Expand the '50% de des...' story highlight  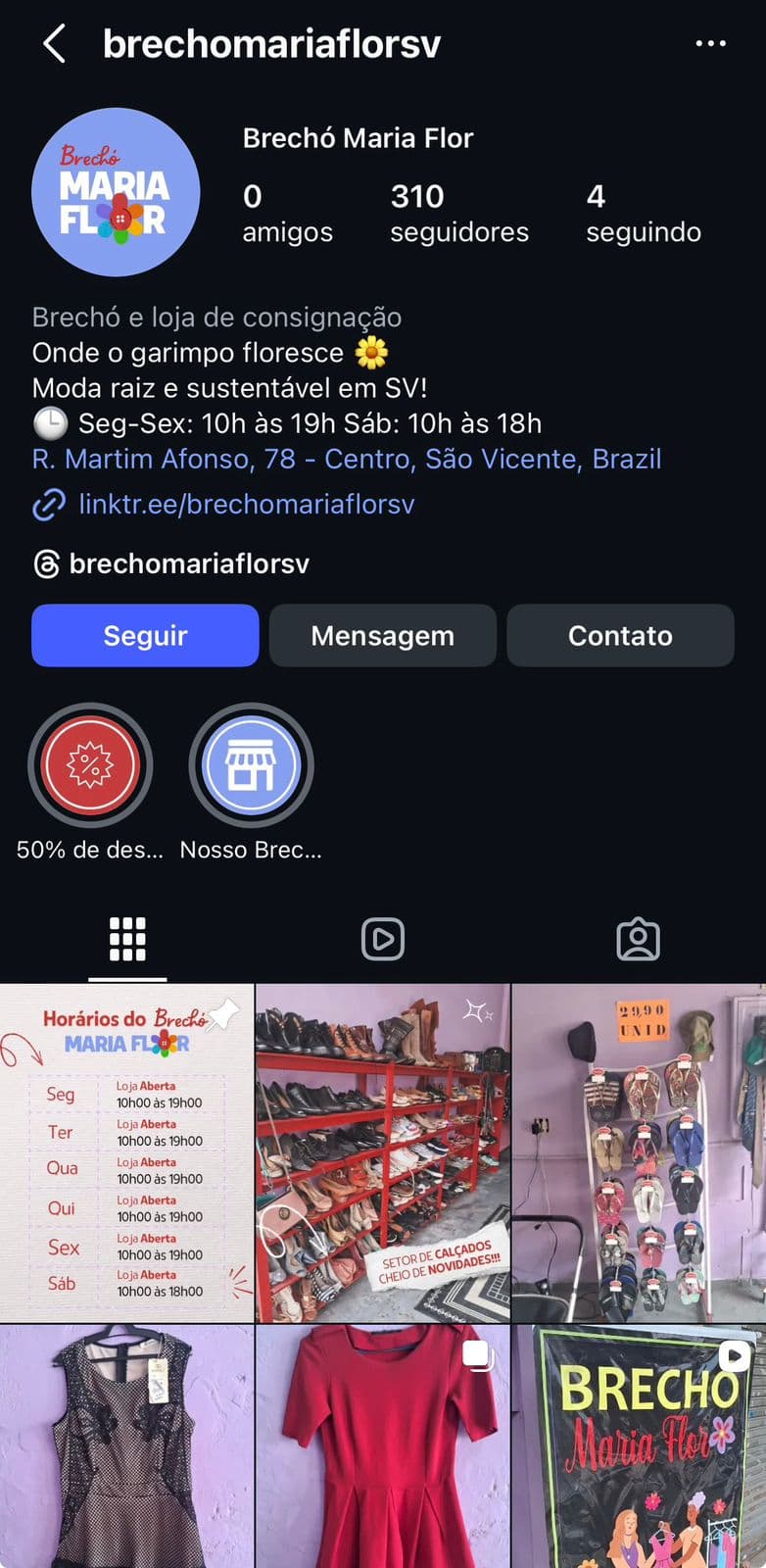[91, 766]
